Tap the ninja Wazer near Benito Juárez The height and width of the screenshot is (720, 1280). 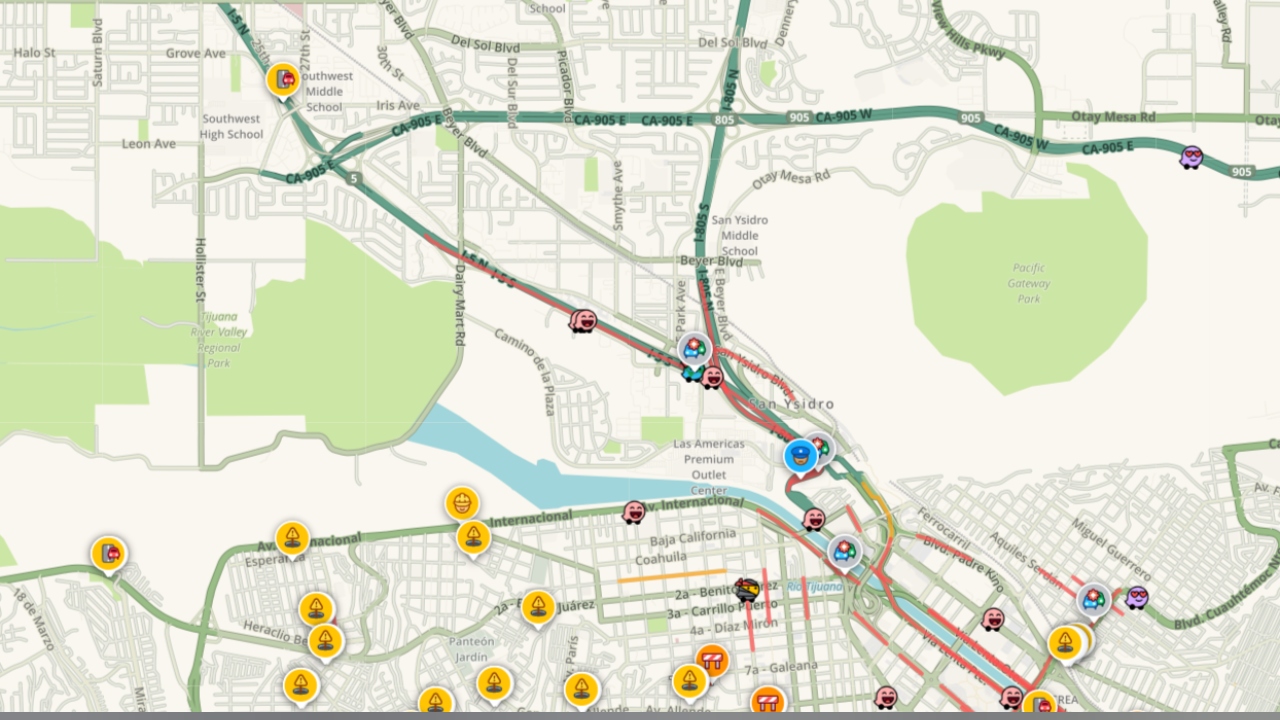[x=746, y=589]
